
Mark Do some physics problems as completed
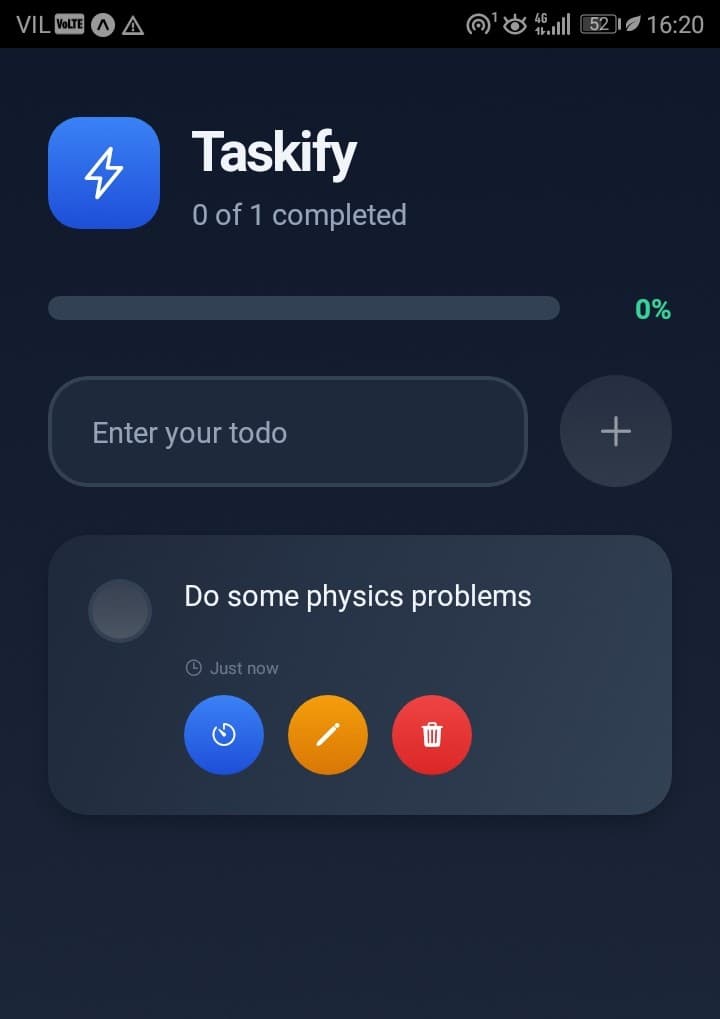tap(120, 610)
